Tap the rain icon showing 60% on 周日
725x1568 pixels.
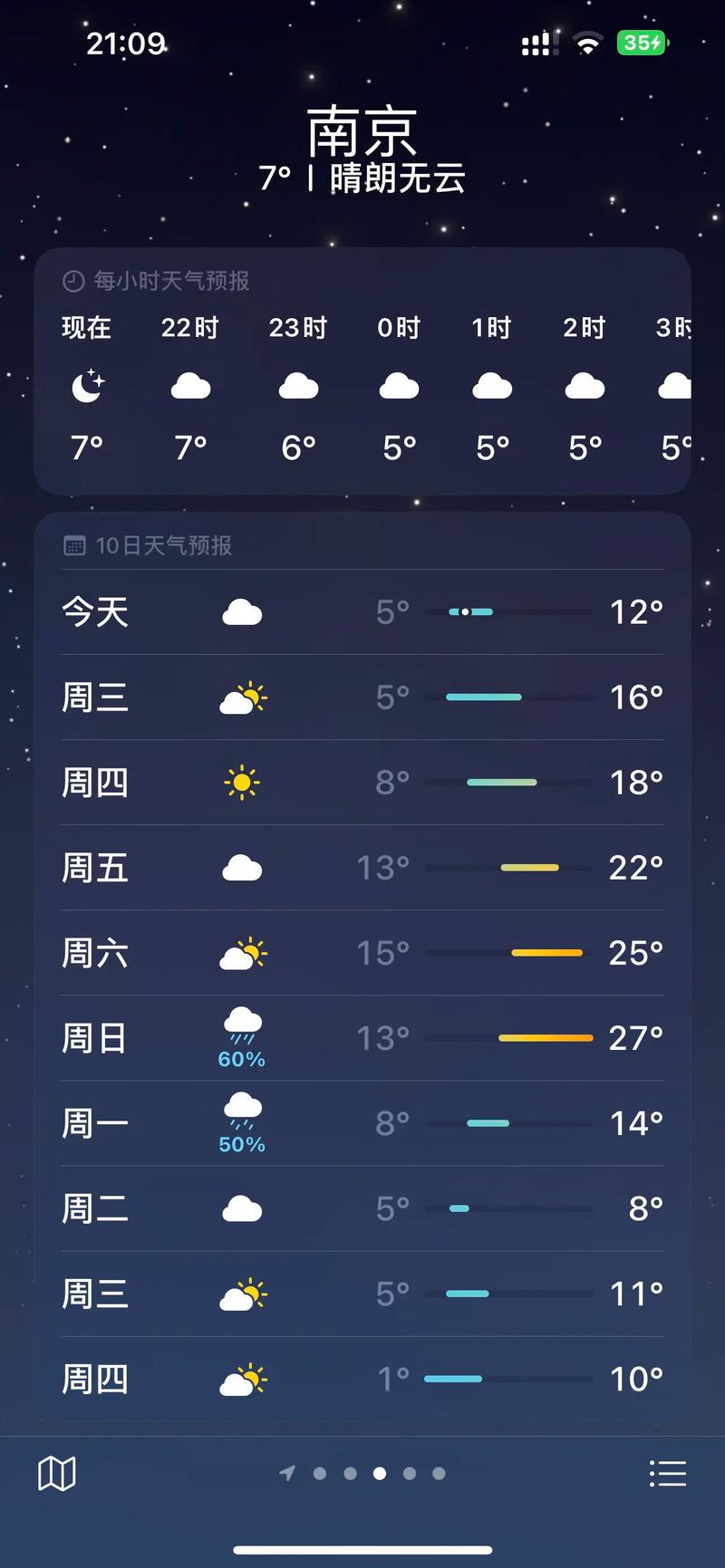[x=242, y=1033]
